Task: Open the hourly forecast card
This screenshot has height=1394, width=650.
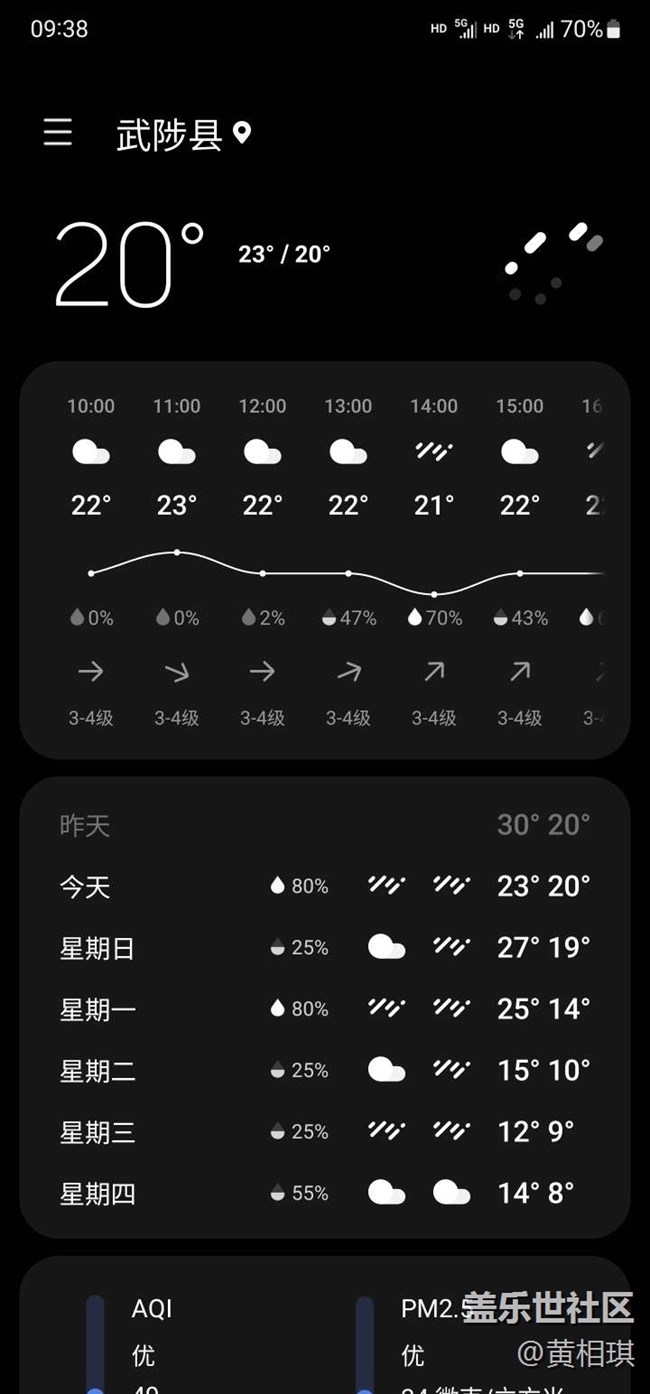Action: tap(325, 560)
